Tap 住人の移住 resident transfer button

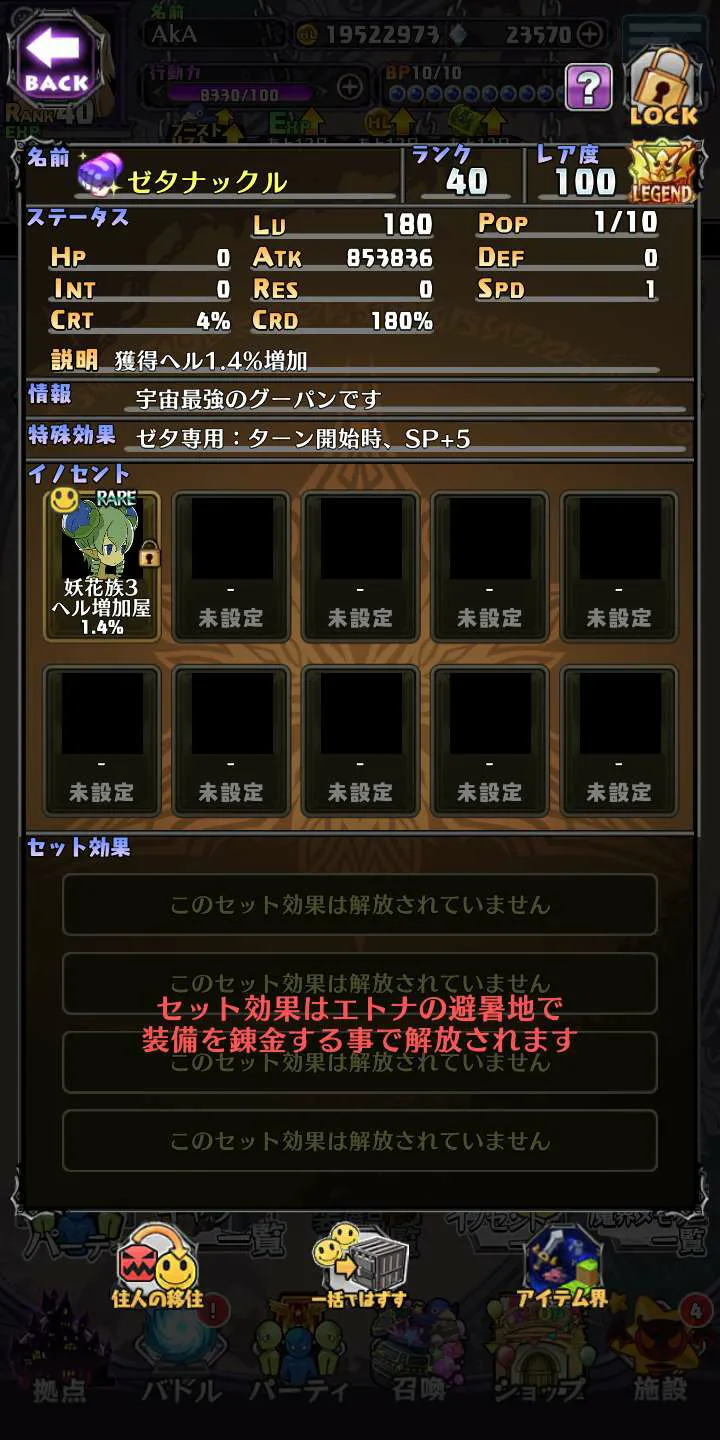point(157,1266)
